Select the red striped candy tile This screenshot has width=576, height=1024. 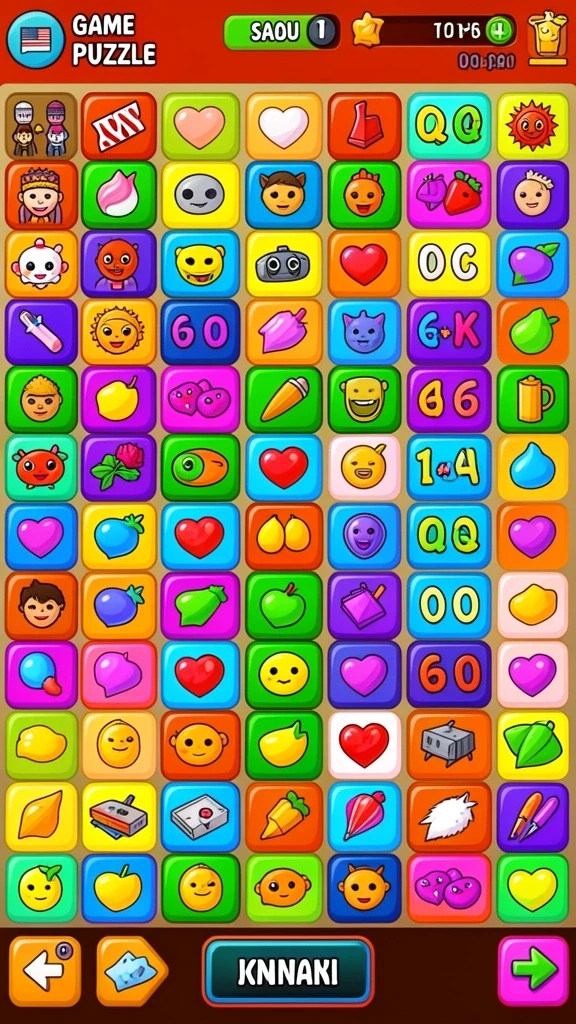coord(119,125)
